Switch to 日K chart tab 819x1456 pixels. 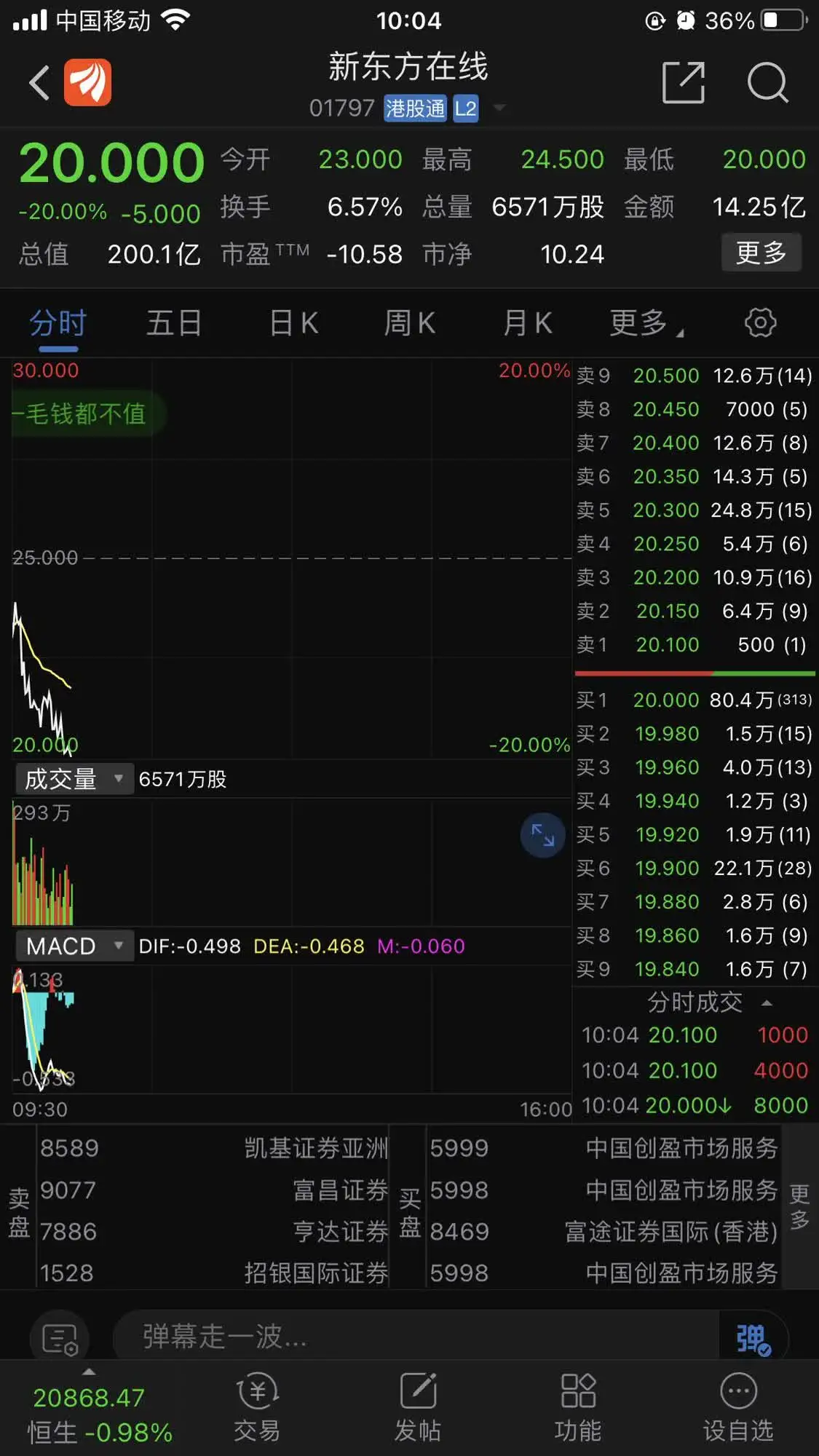click(293, 323)
